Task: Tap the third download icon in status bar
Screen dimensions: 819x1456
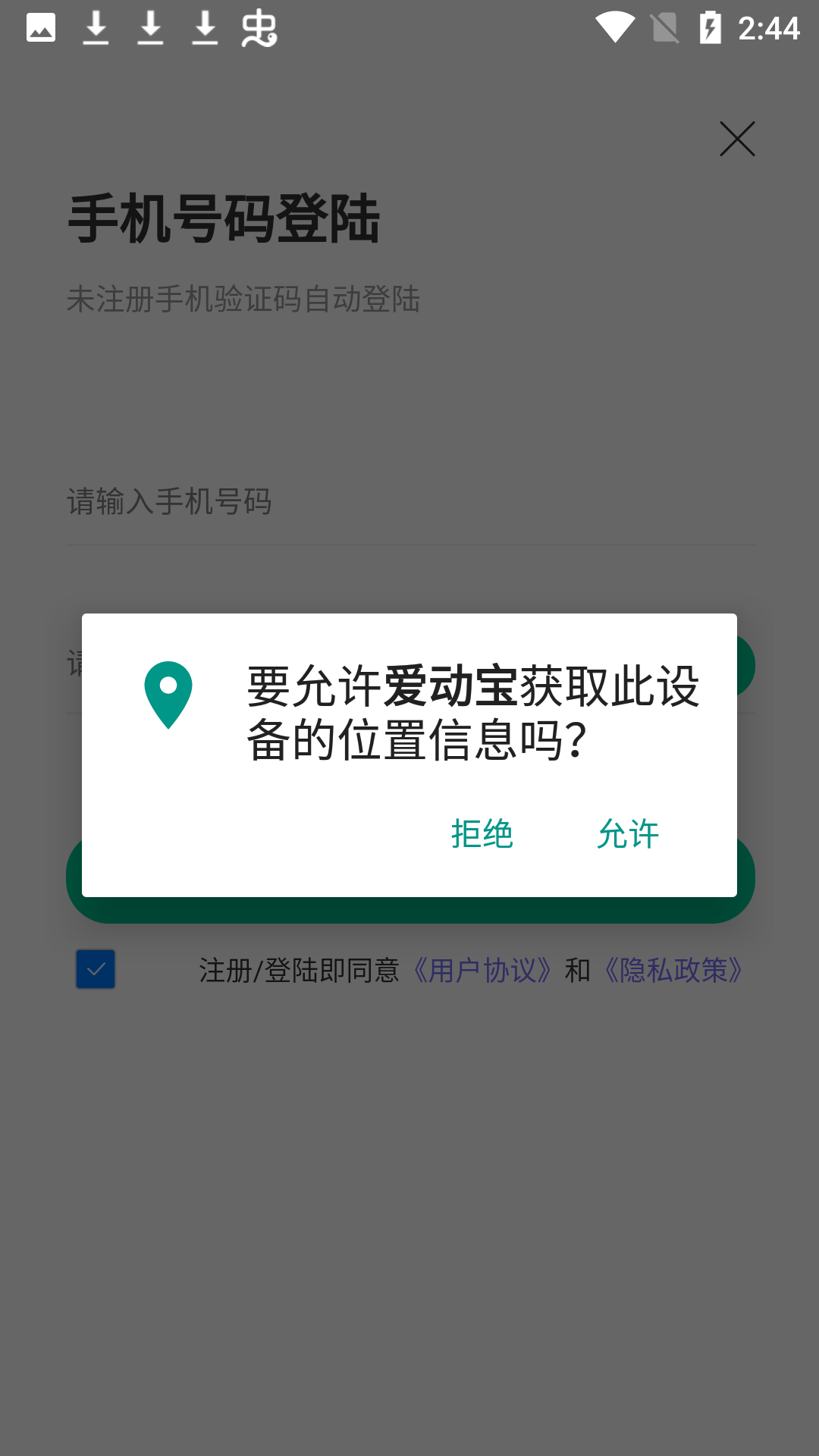Action: (205, 29)
